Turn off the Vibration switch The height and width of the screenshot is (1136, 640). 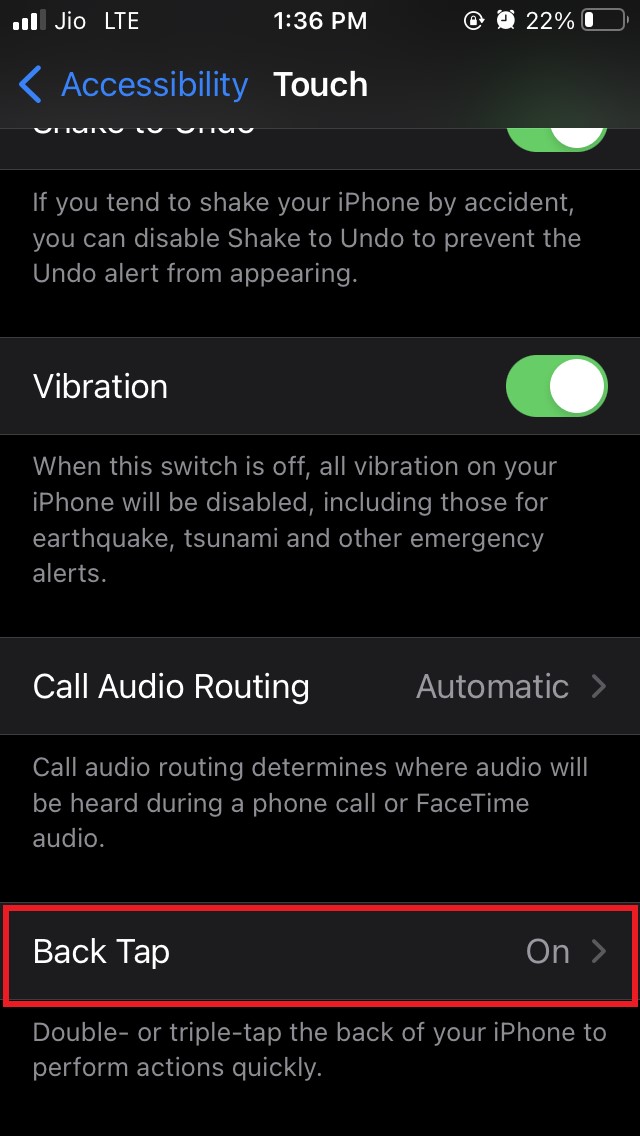click(x=556, y=387)
